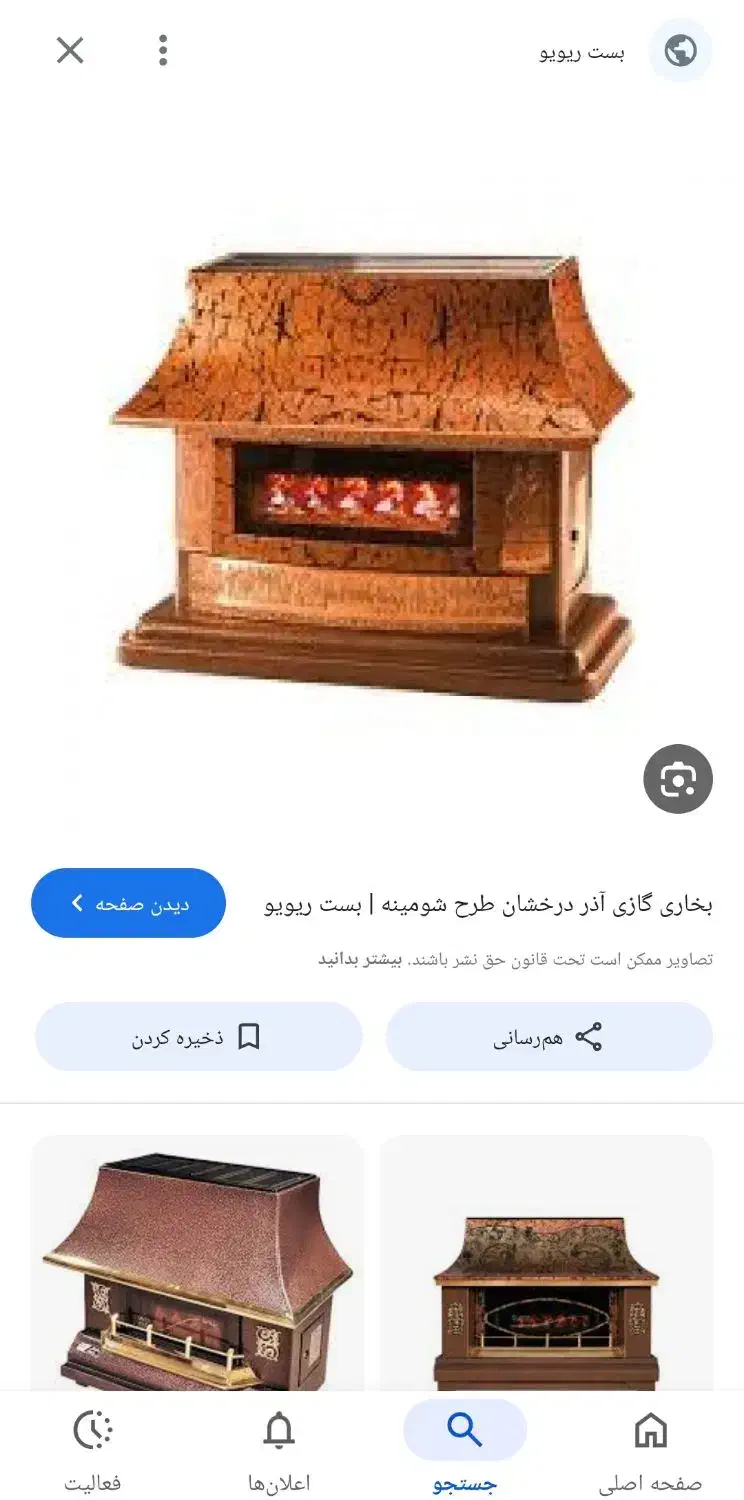Tap the share icon next to هم‌رسانی
Image resolution: width=744 pixels, height=1500 pixels.
pos(588,1037)
